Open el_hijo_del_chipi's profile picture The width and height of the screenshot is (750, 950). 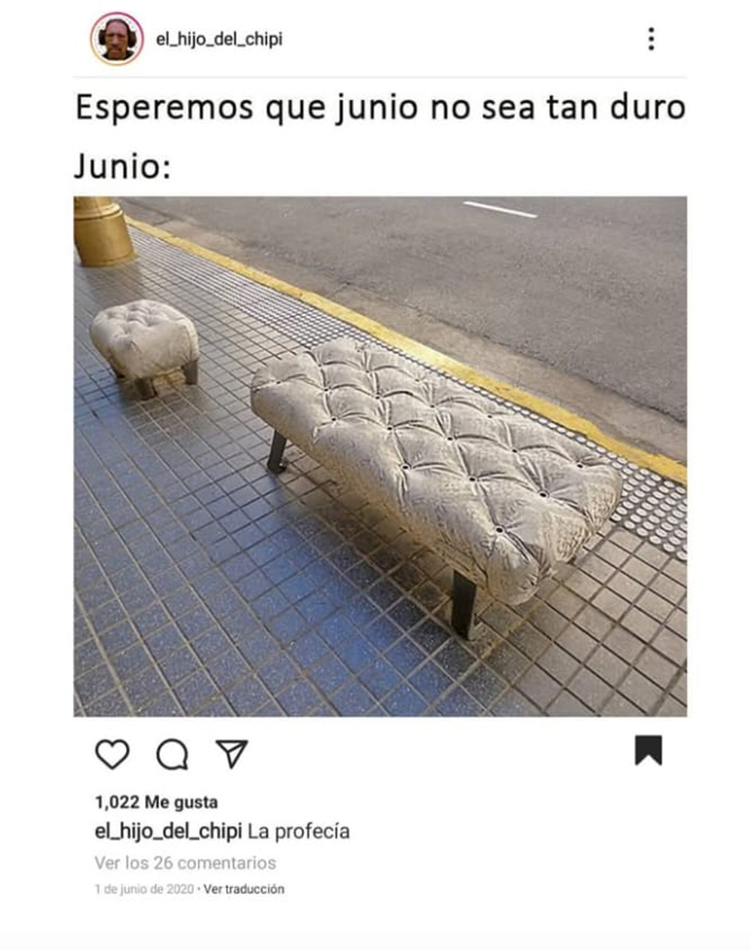(x=117, y=39)
